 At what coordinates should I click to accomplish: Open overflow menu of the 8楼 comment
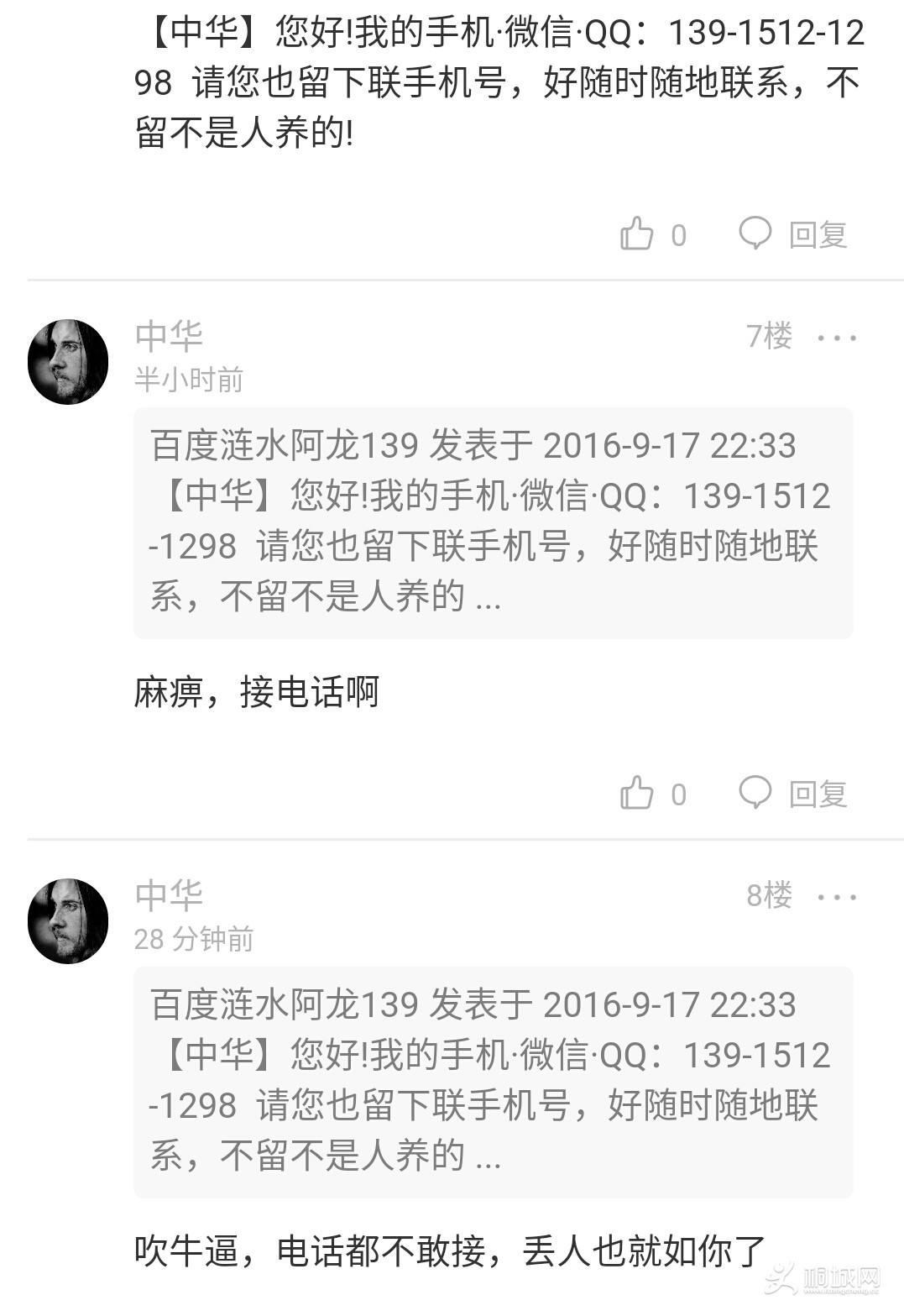[837, 898]
